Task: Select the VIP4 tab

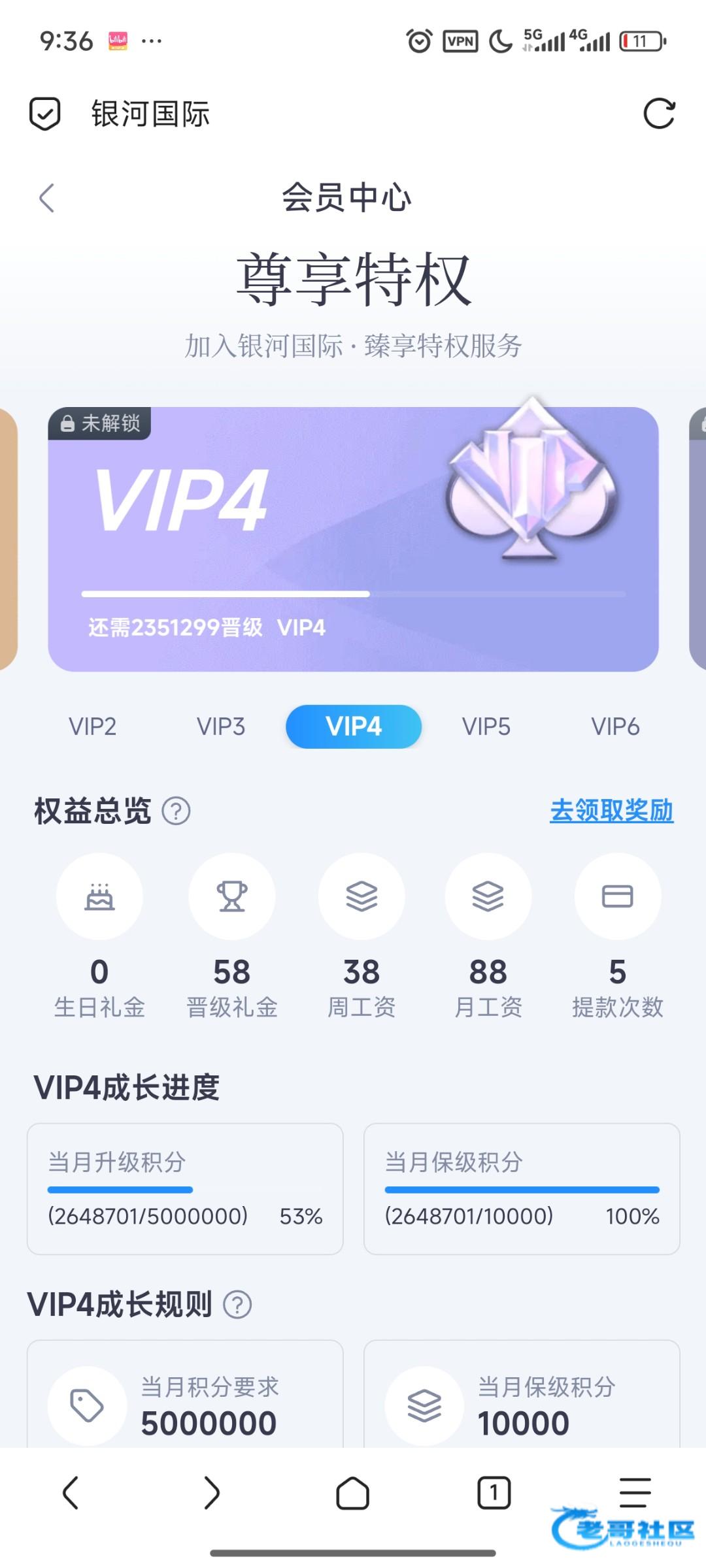Action: [354, 727]
